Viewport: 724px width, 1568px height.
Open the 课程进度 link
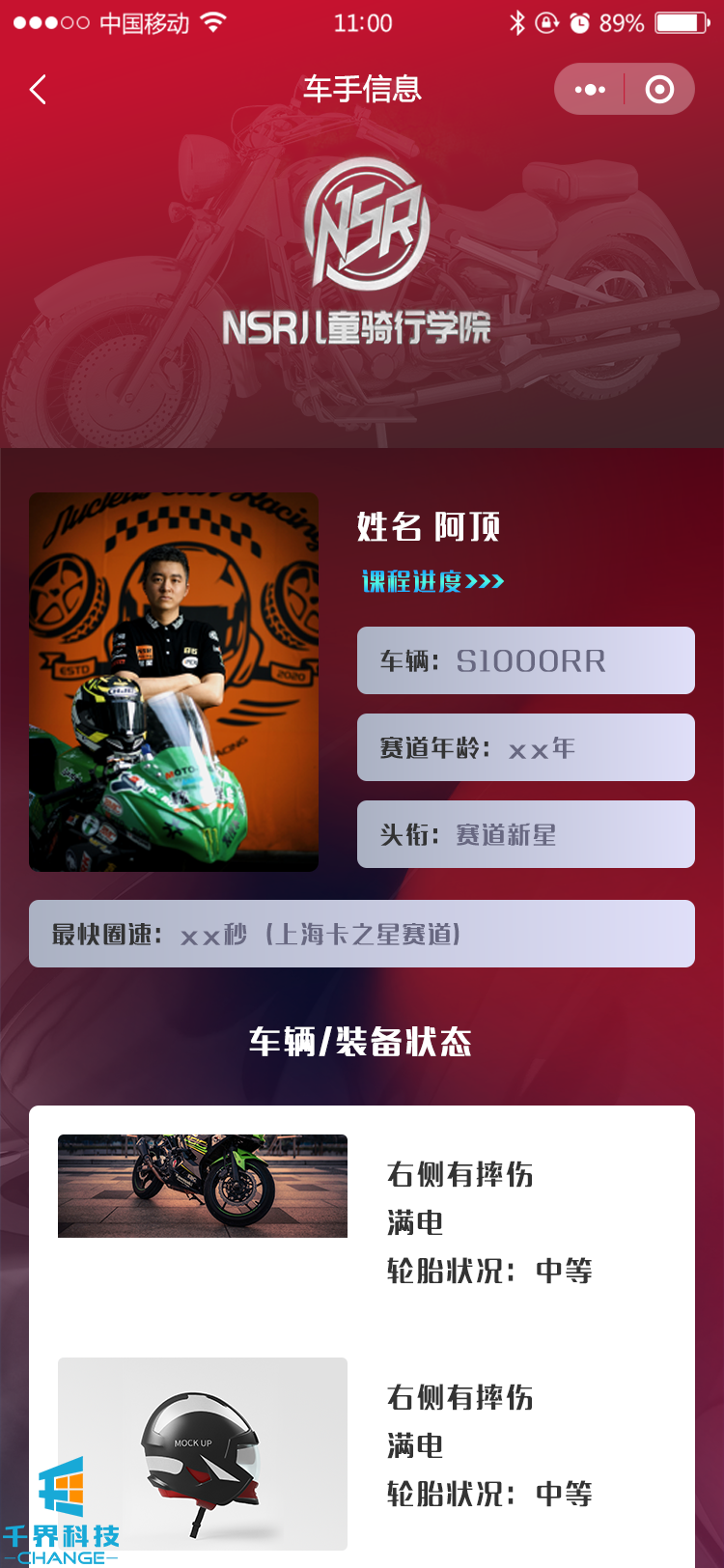tap(432, 581)
